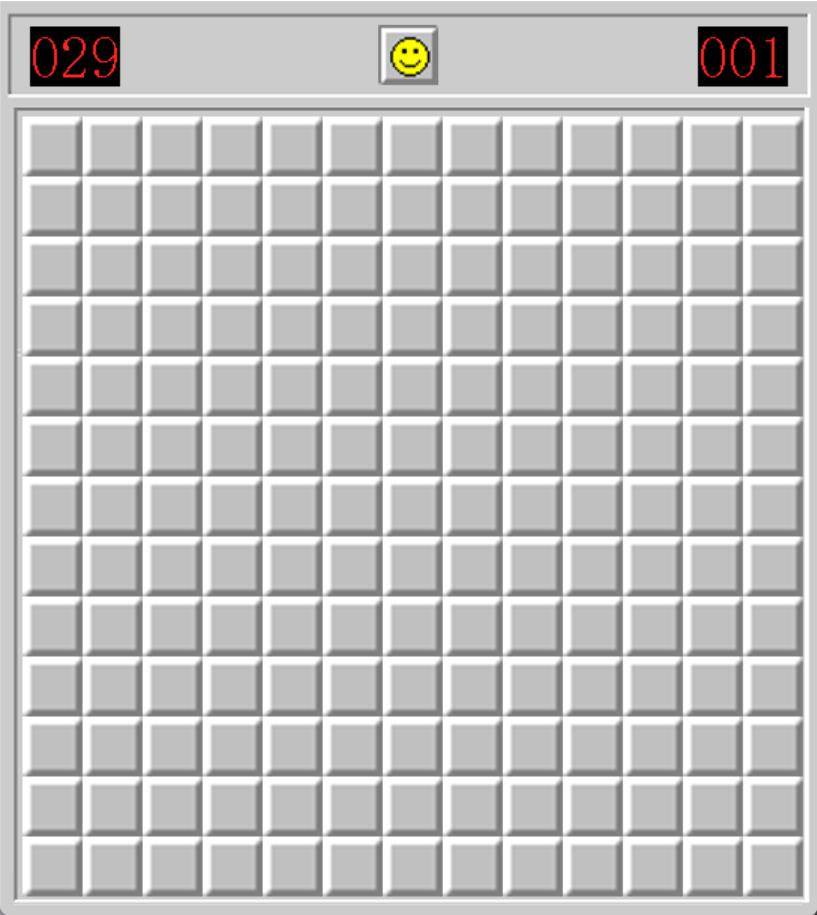Restart the game with the smiley face
This screenshot has height=915, width=817.
408,56
